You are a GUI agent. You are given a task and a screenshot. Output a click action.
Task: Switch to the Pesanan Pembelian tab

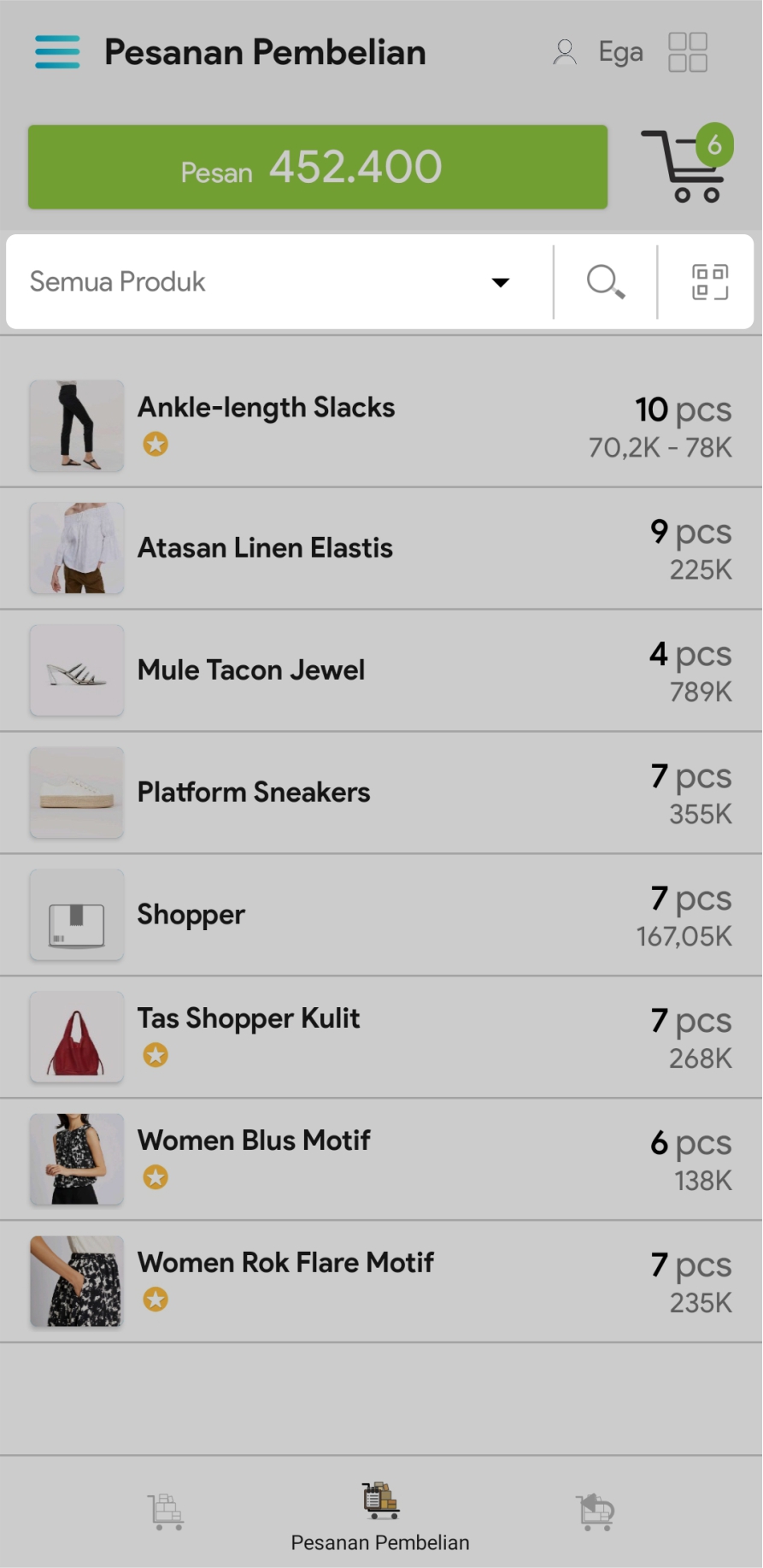(380, 1517)
